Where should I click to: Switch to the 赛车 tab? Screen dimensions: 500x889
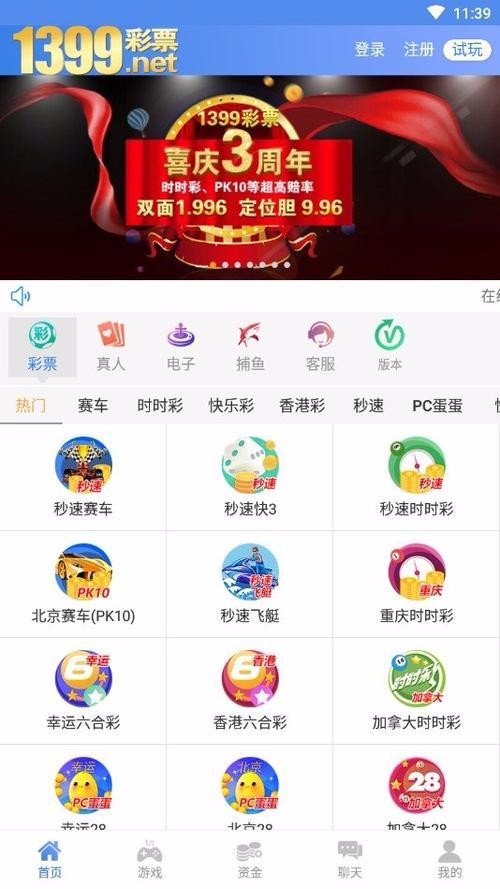pos(93,405)
